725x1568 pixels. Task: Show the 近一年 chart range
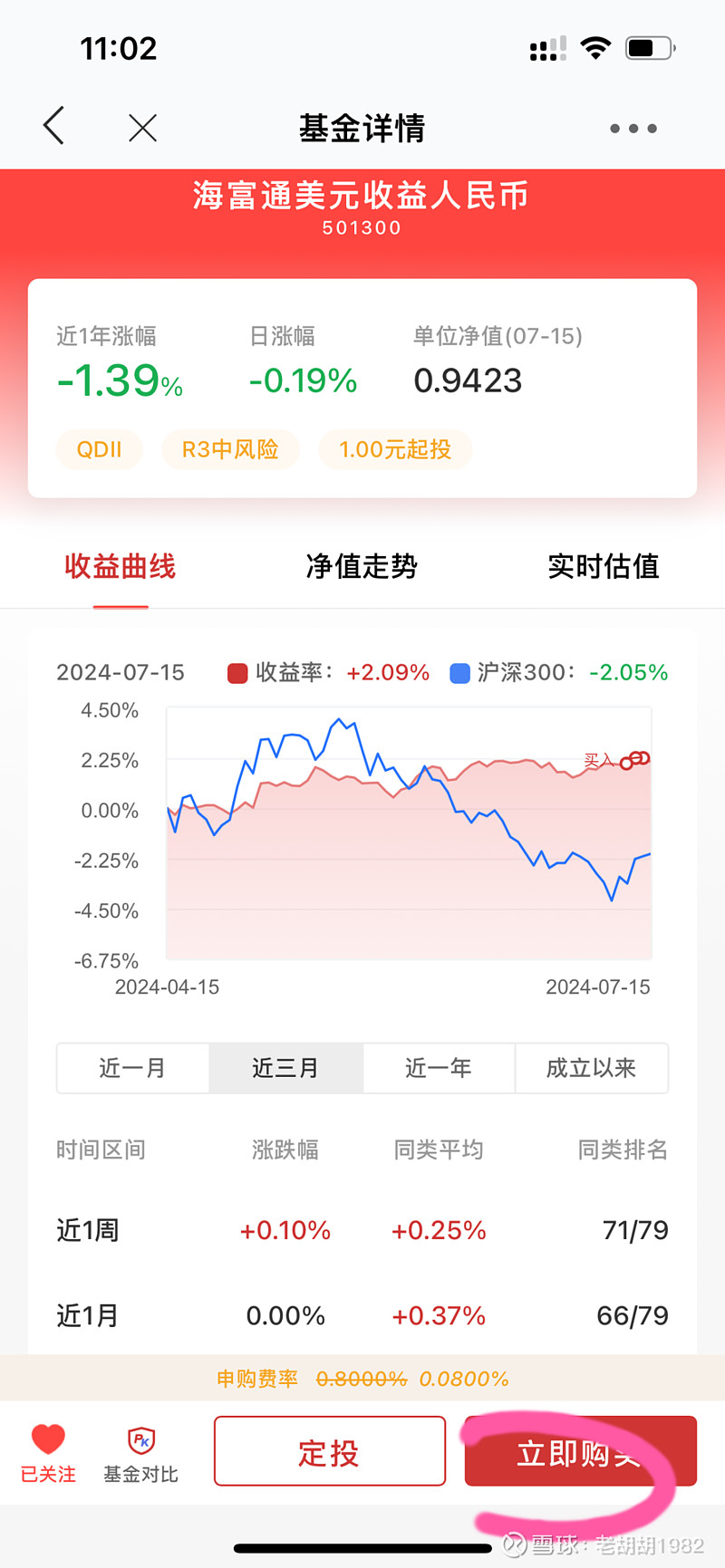(x=439, y=1068)
